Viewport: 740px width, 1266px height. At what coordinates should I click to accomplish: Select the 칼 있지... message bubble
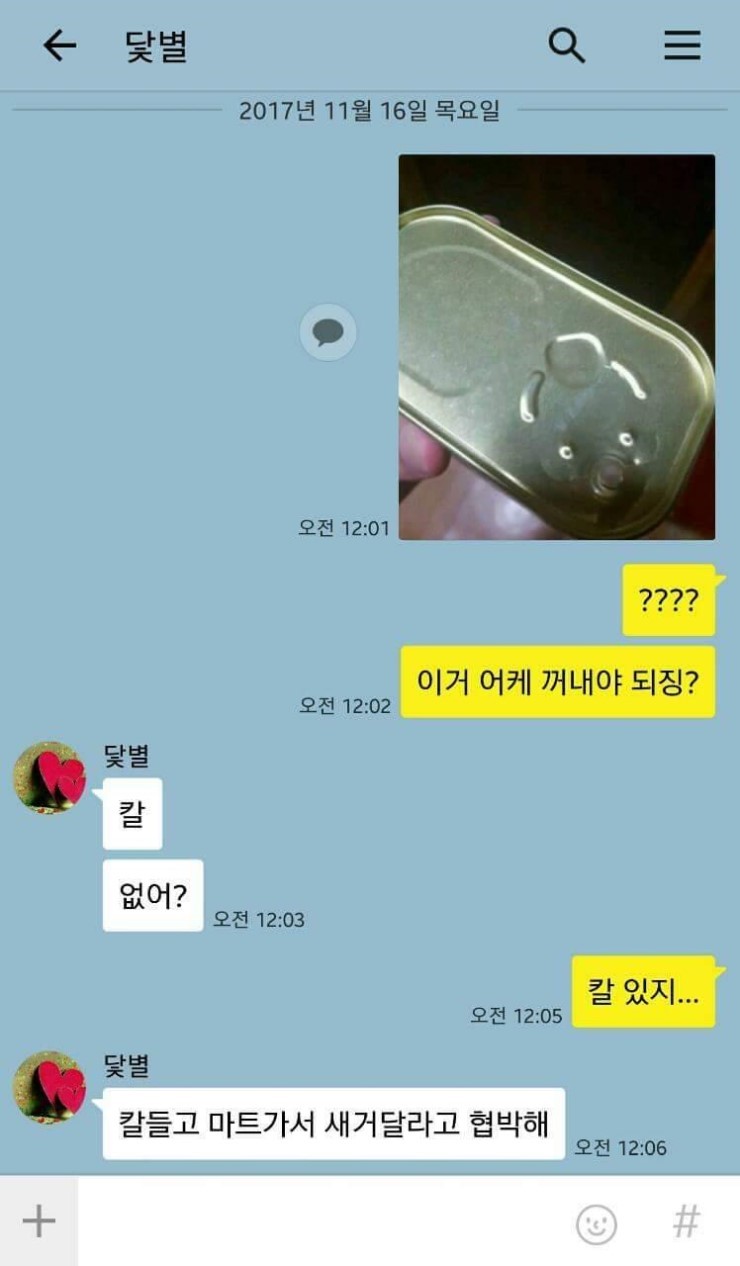point(644,991)
